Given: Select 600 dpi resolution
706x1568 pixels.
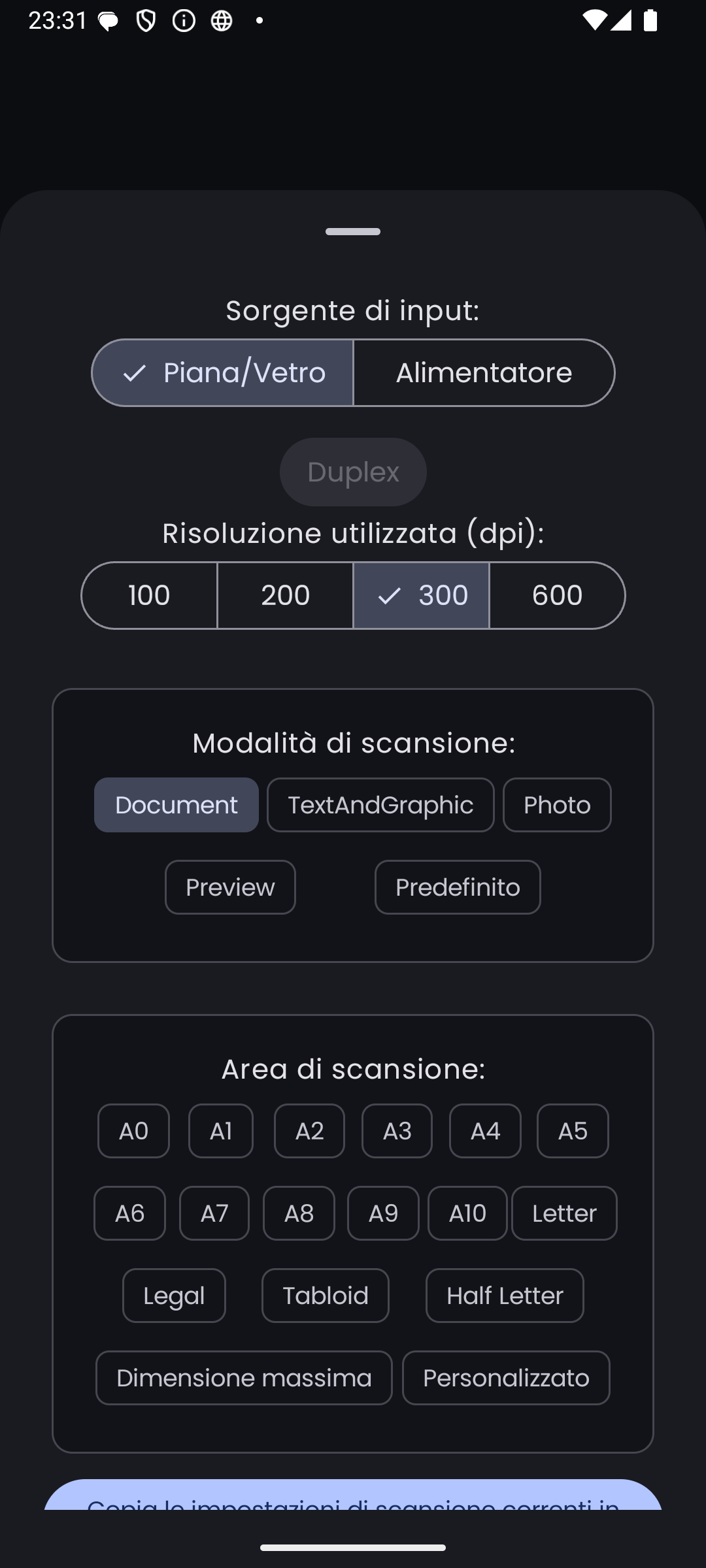Looking at the screenshot, I should pyautogui.click(x=557, y=595).
